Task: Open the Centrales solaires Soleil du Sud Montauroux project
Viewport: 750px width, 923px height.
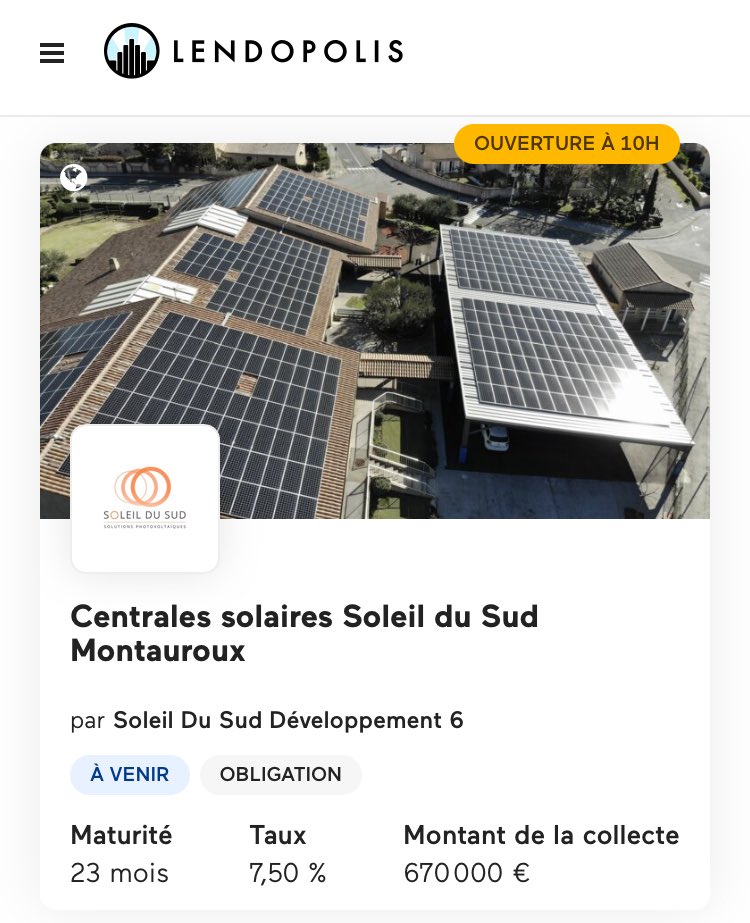Action: point(304,633)
